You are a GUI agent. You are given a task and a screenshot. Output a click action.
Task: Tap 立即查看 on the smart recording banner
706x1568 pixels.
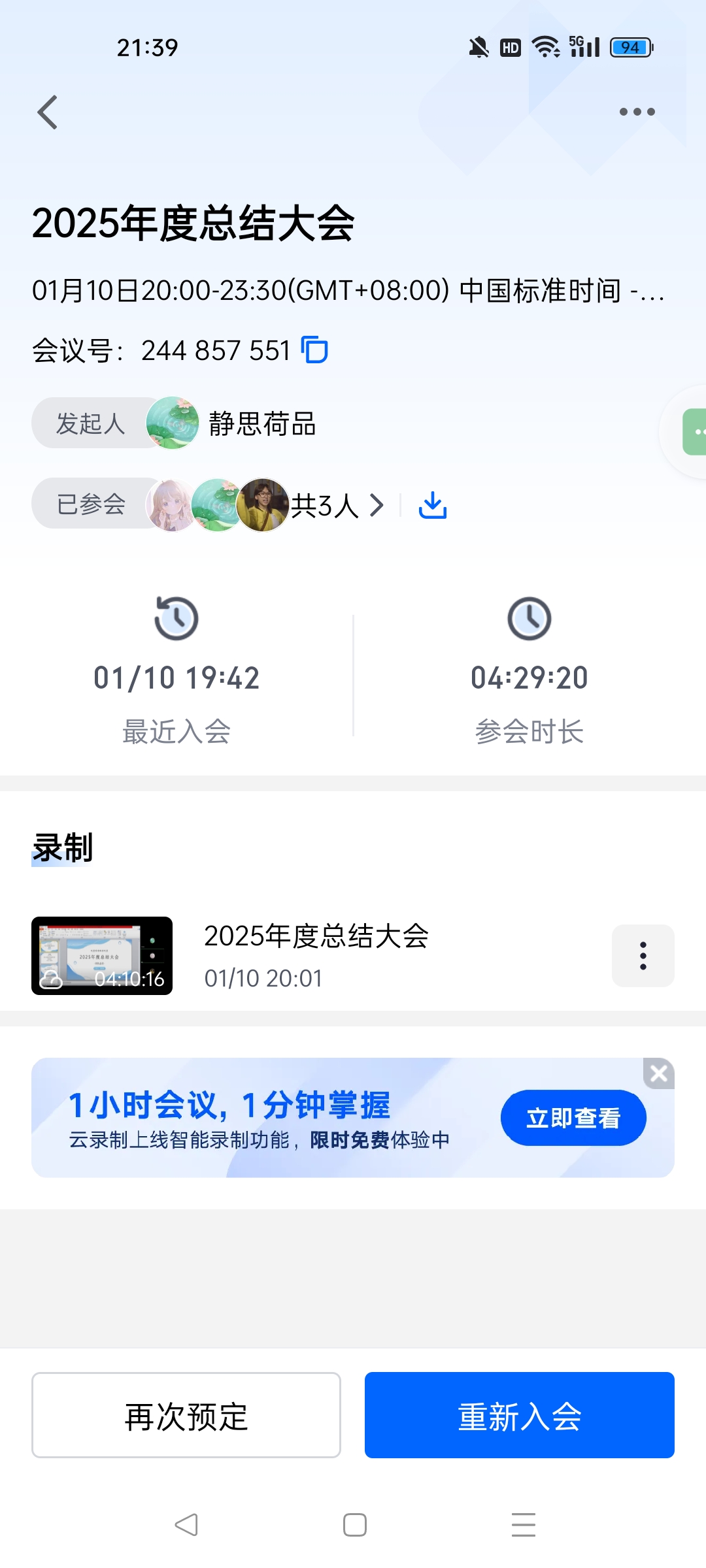[573, 1118]
